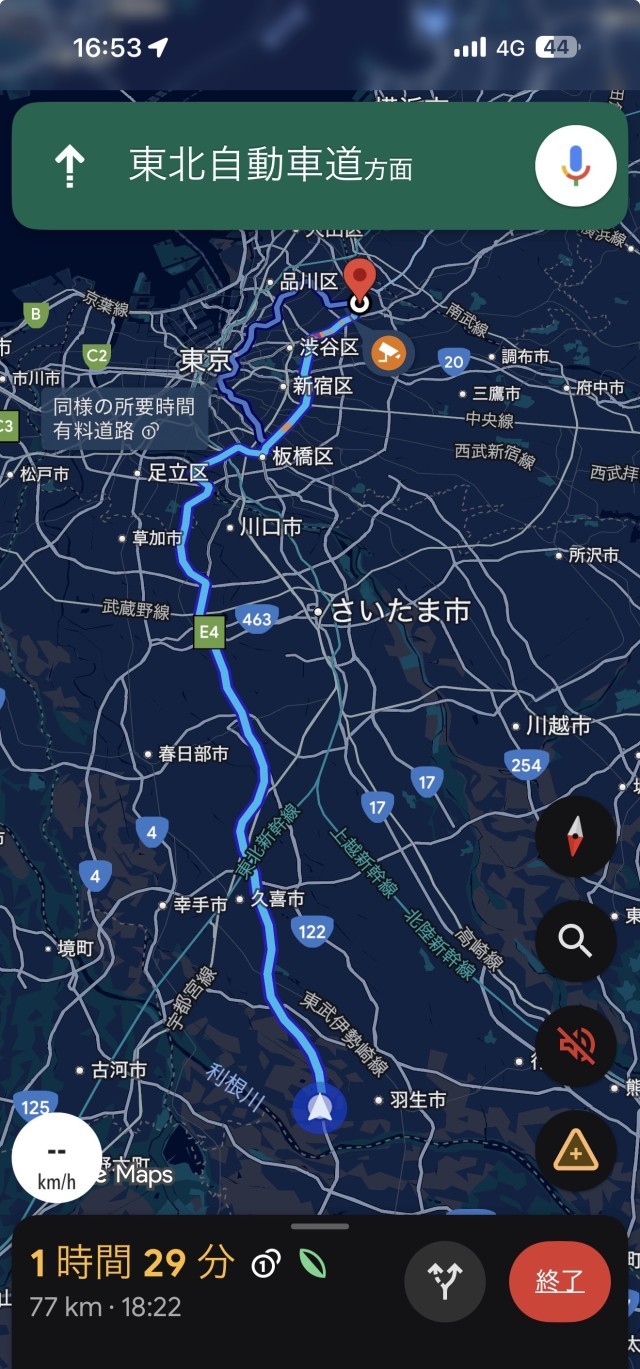Expand the trip details bottom panel

[320, 1227]
